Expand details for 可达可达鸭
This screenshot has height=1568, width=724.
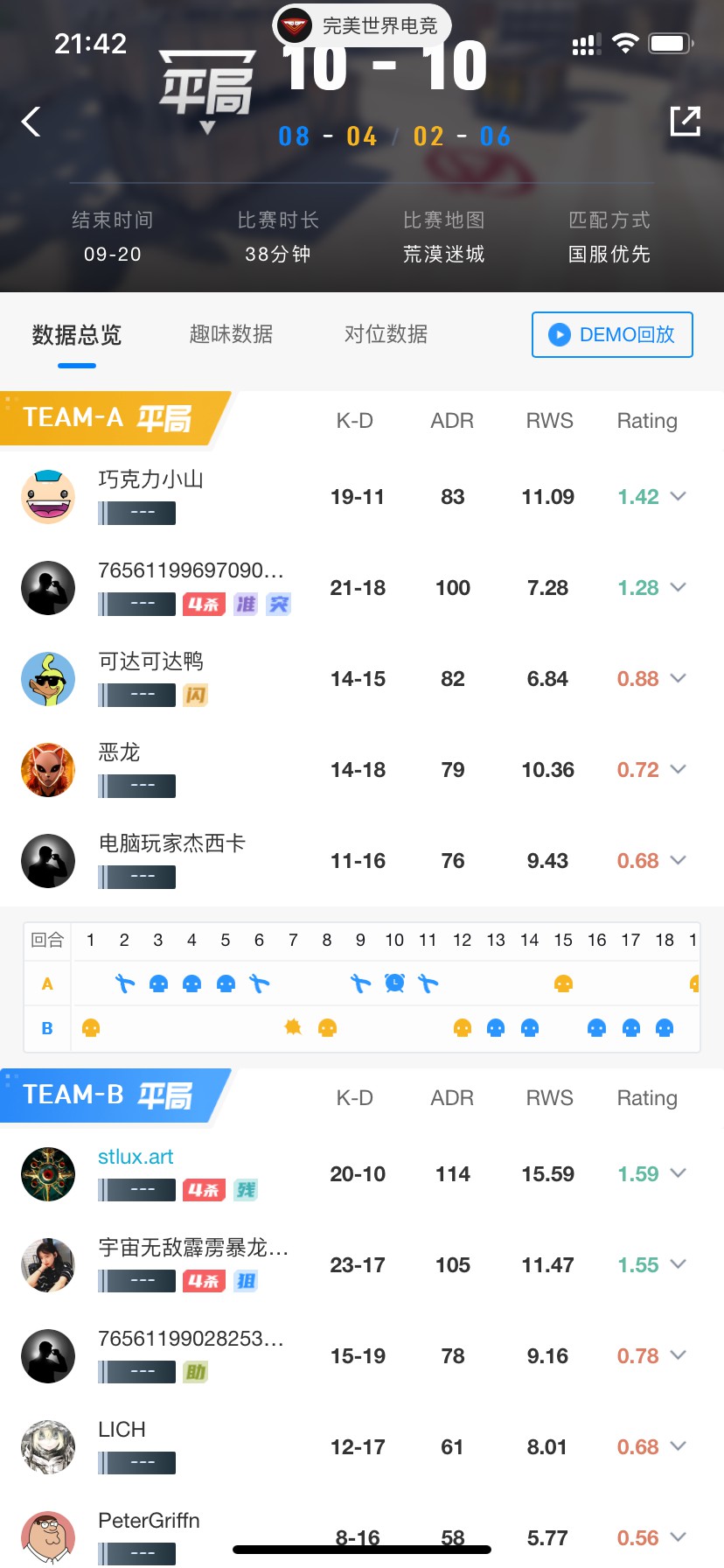tap(678, 678)
